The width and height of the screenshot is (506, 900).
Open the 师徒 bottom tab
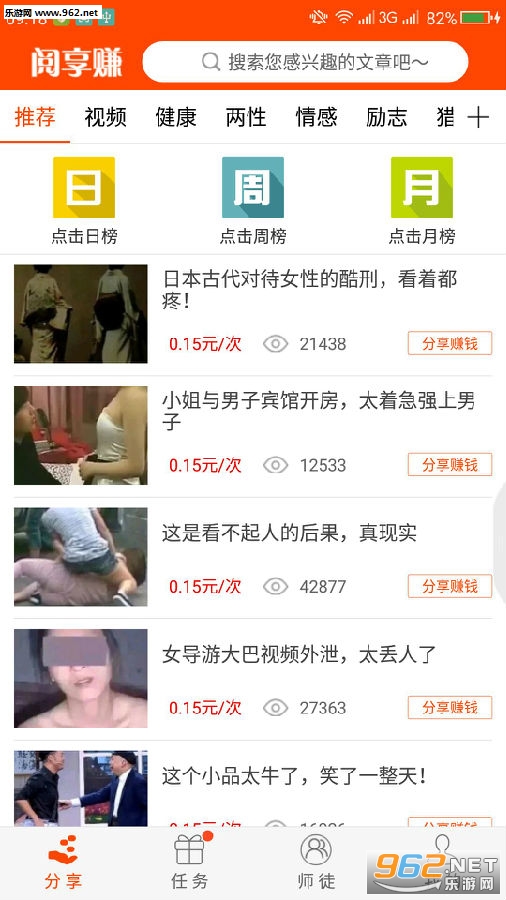coord(316,863)
